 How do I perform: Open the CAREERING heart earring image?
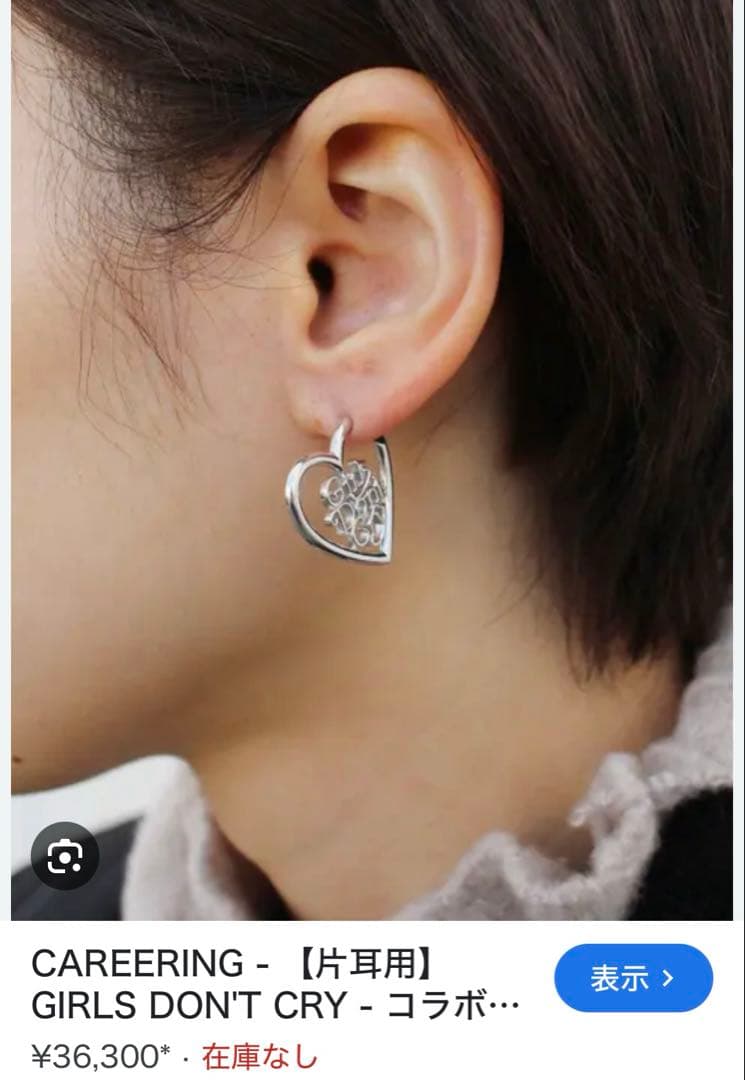pos(372,460)
